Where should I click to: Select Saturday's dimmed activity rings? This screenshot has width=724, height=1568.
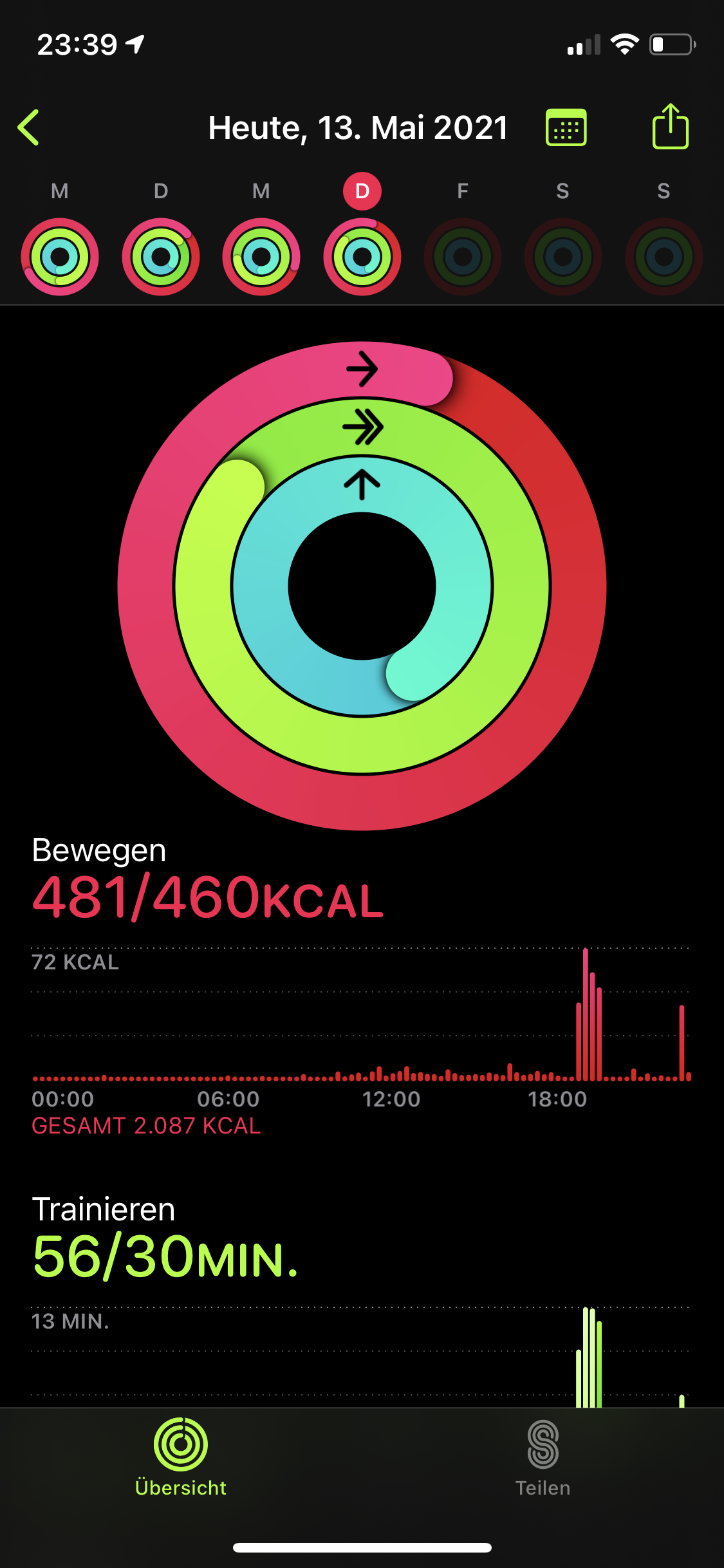563,257
